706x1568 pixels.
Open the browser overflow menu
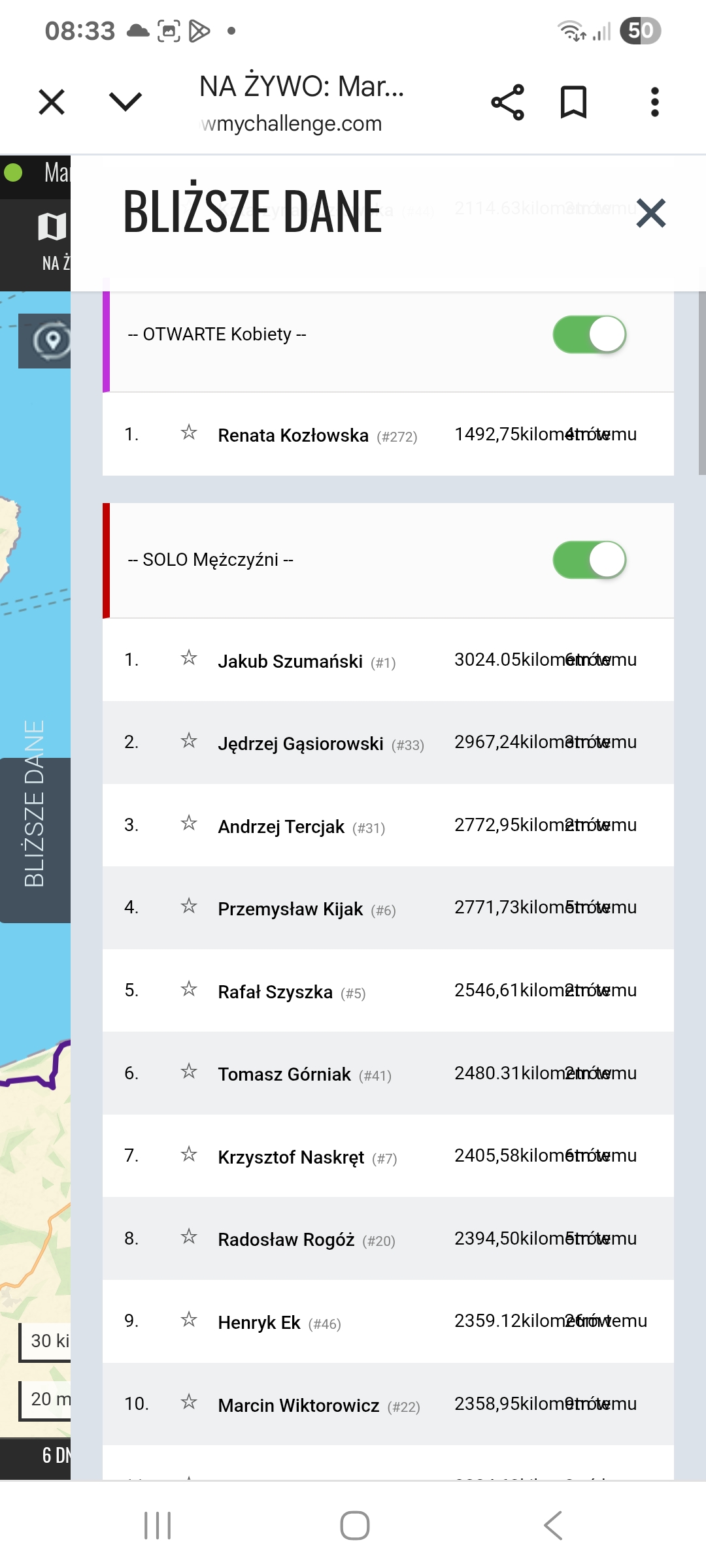pos(655,102)
